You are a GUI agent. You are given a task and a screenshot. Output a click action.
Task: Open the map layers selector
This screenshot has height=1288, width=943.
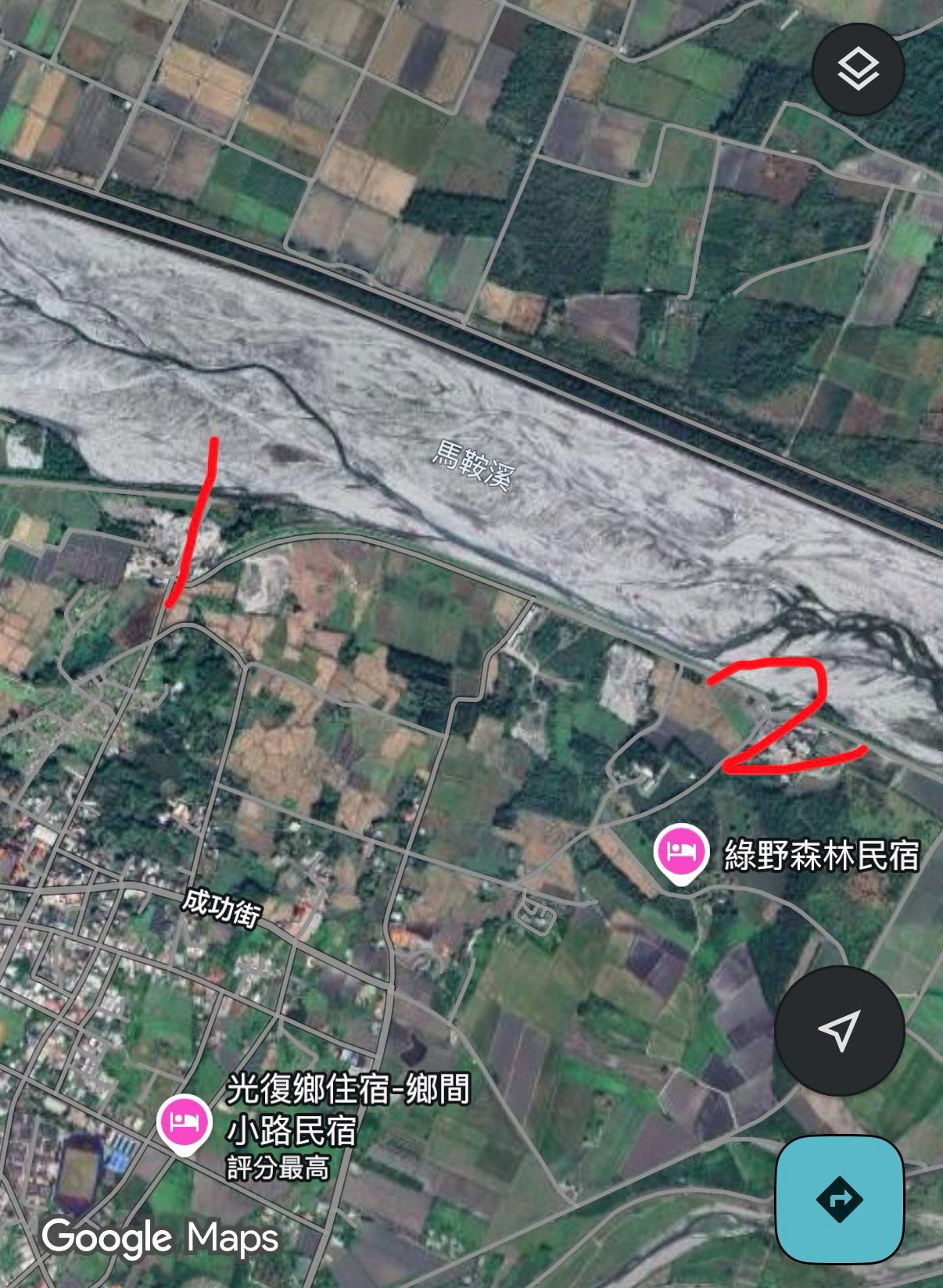pos(858,70)
